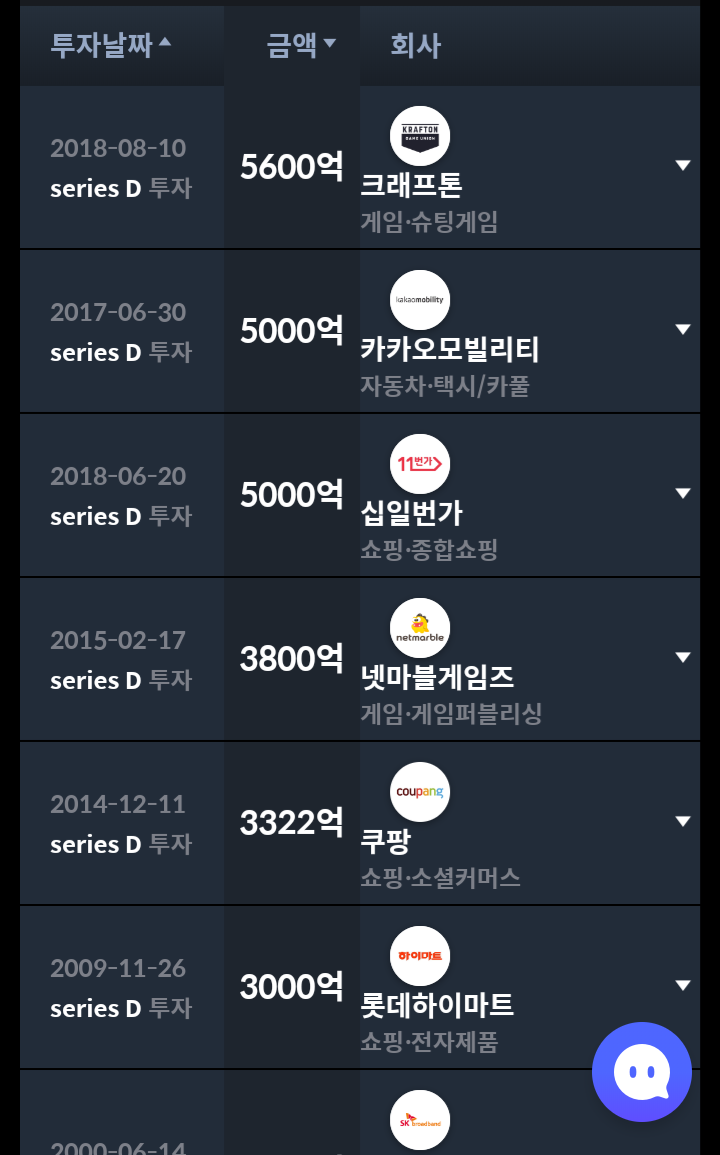Expand the 쿠팡 row arrow
The width and height of the screenshot is (720, 1155).
coord(683,821)
